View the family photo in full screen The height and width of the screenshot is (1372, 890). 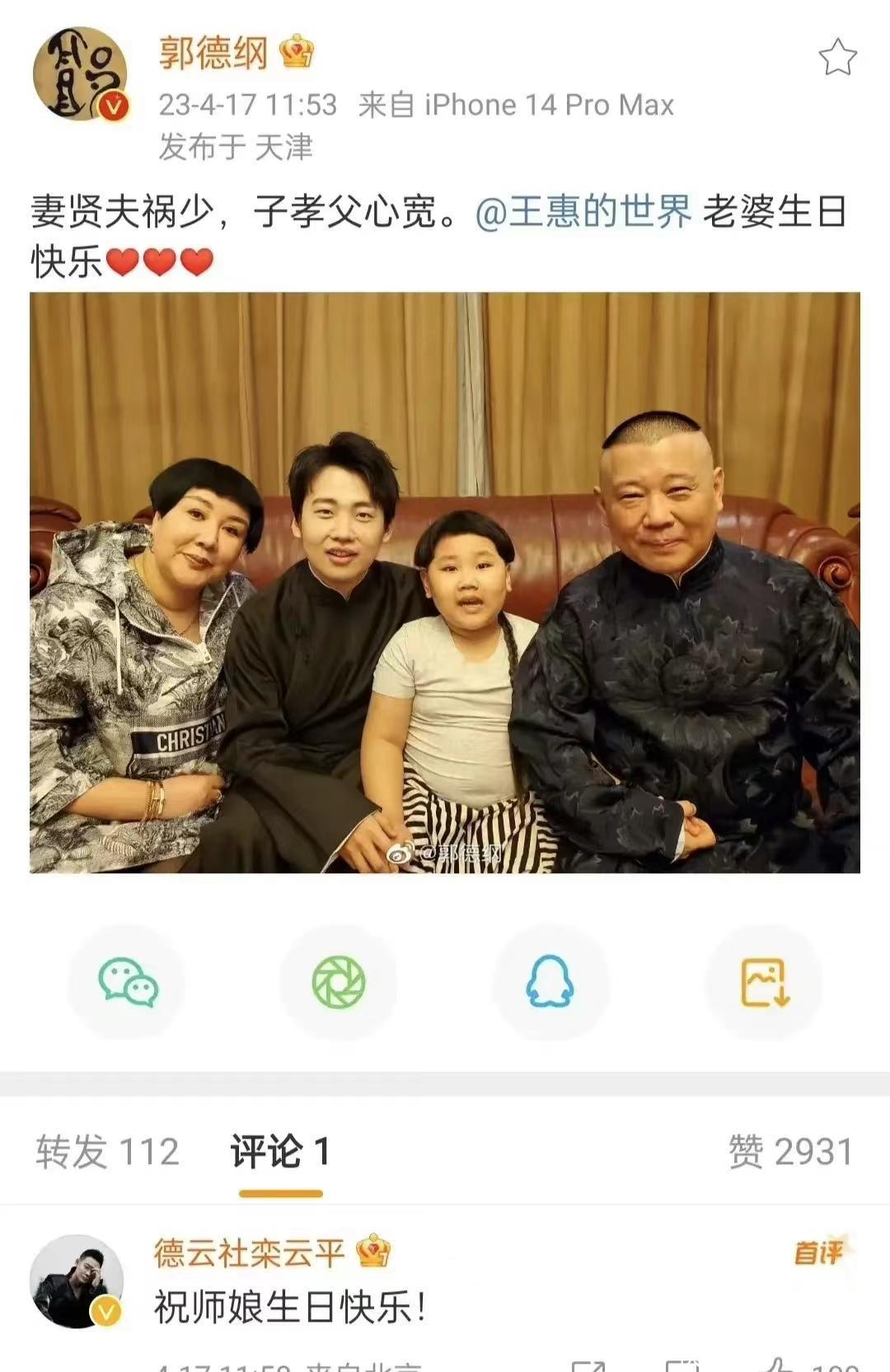(x=445, y=582)
